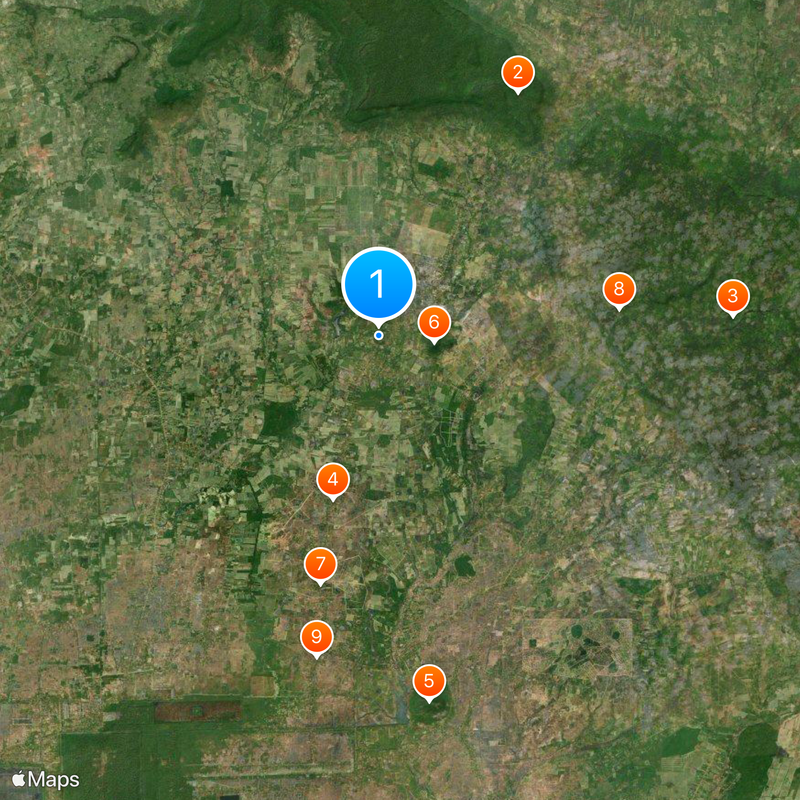Image resolution: width=800 pixels, height=800 pixels.
Task: Choose the orange pin numbered 6
Action: pos(434,322)
